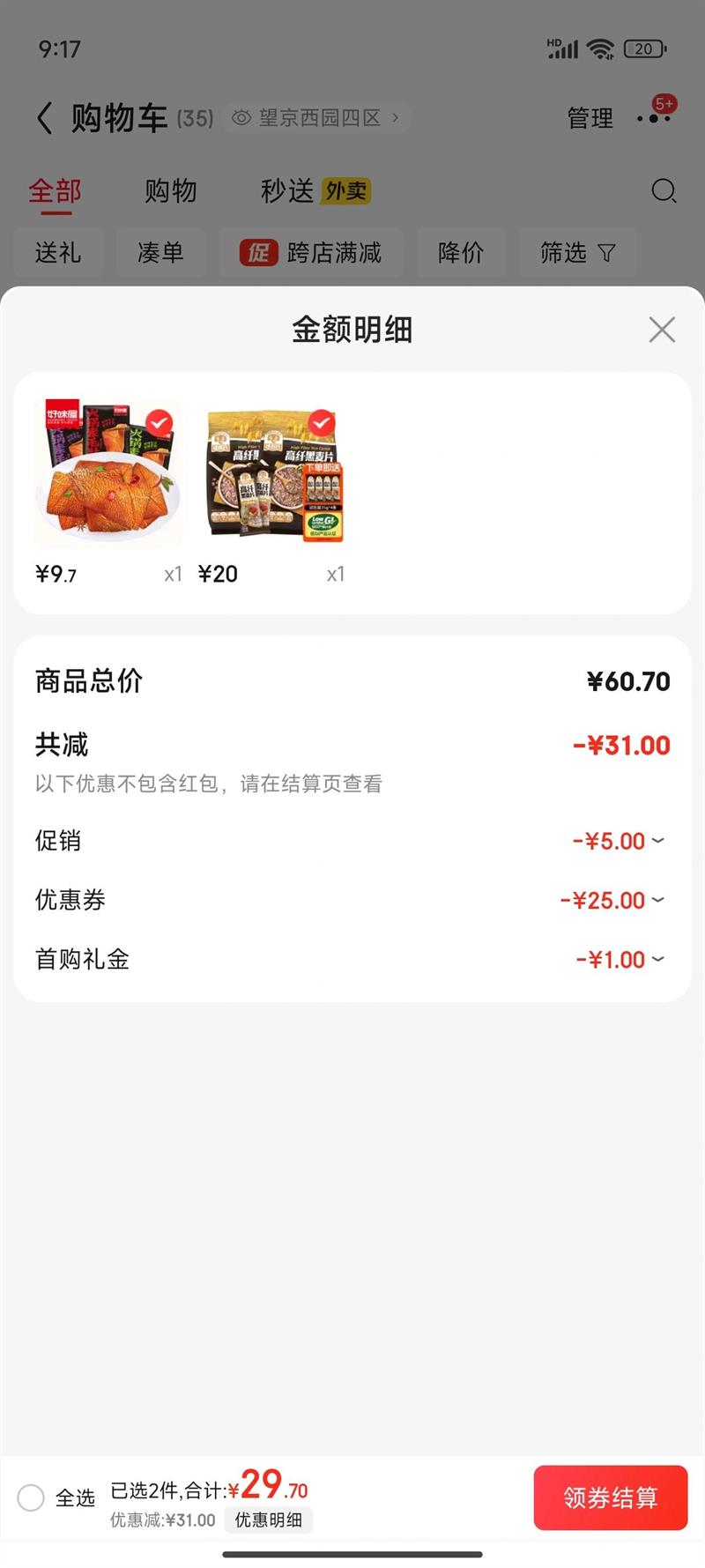Select the 降价 filter chip
The width and height of the screenshot is (705, 1568).
click(461, 253)
